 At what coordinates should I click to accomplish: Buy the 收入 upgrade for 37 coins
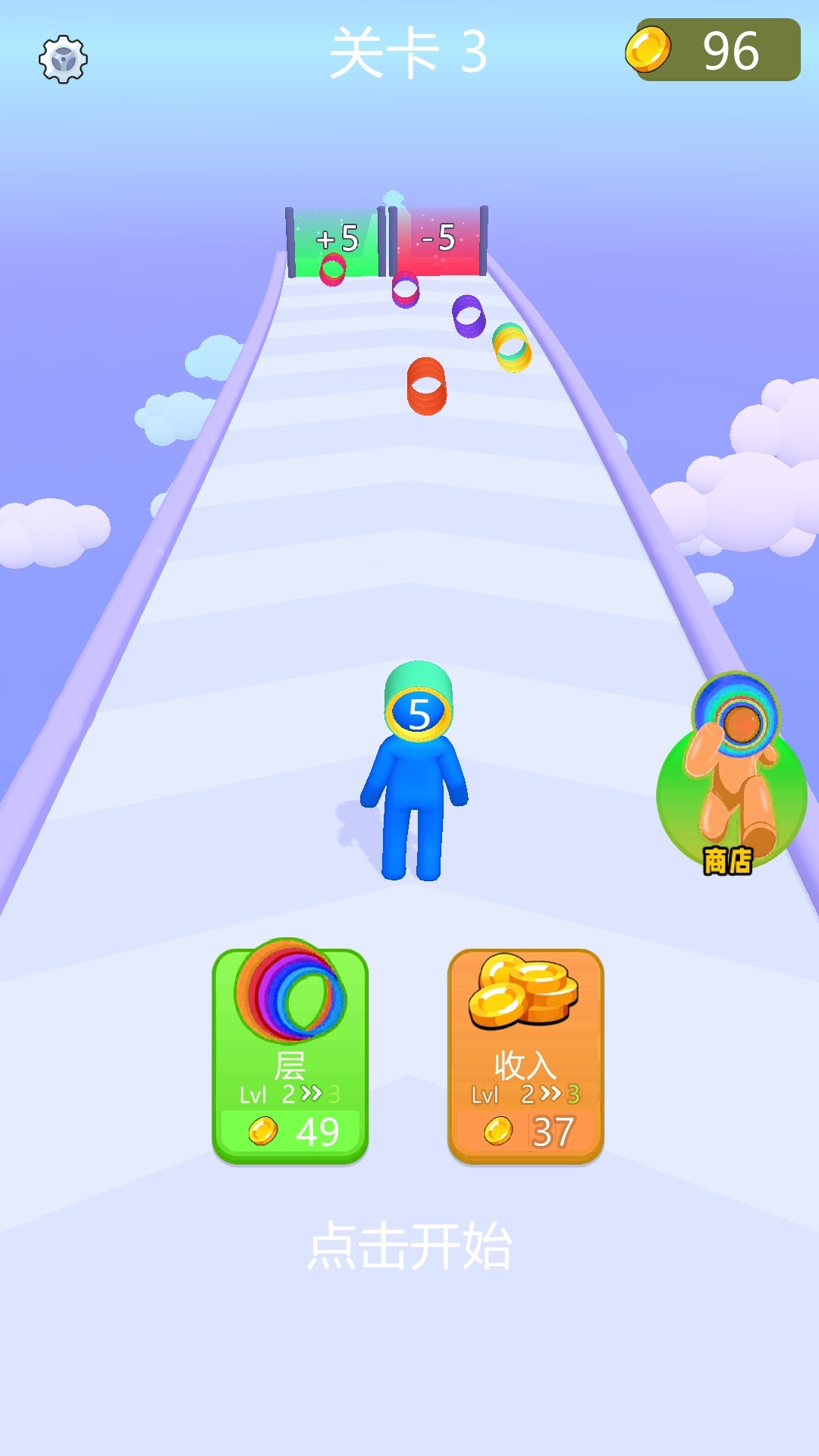526,1056
